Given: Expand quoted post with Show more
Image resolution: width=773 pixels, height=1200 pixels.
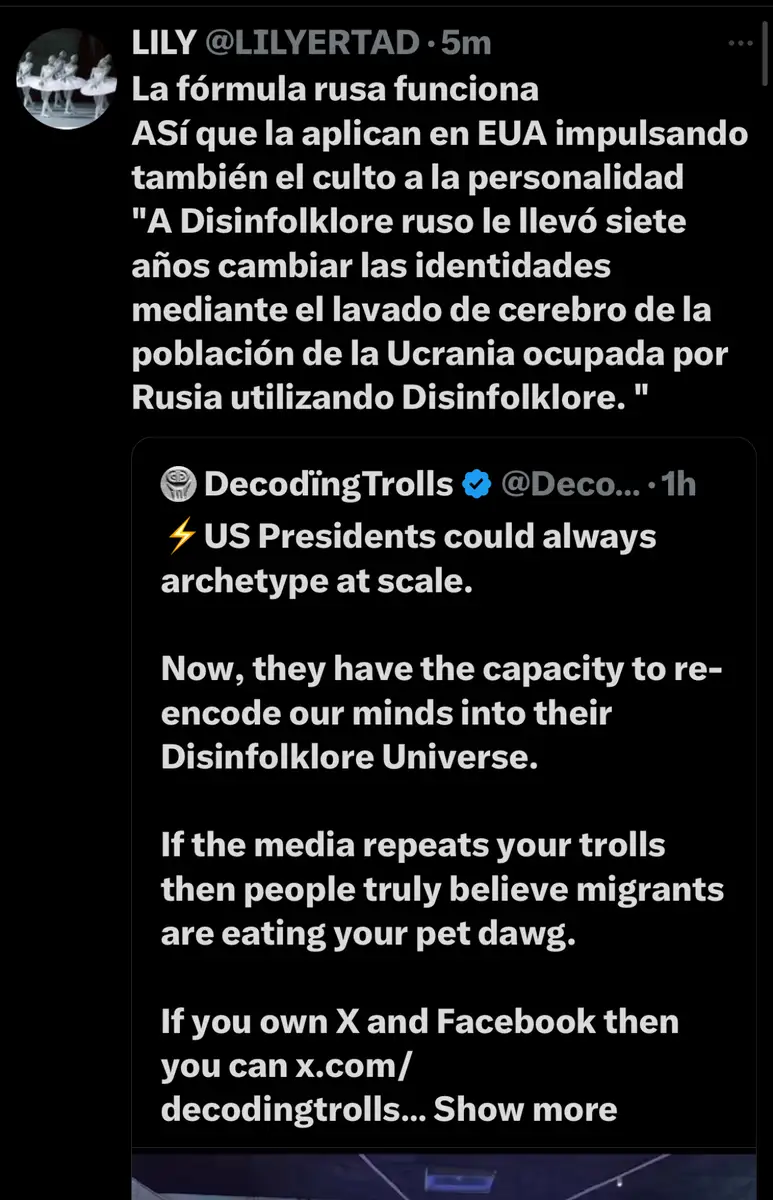Looking at the screenshot, I should coord(525,1109).
